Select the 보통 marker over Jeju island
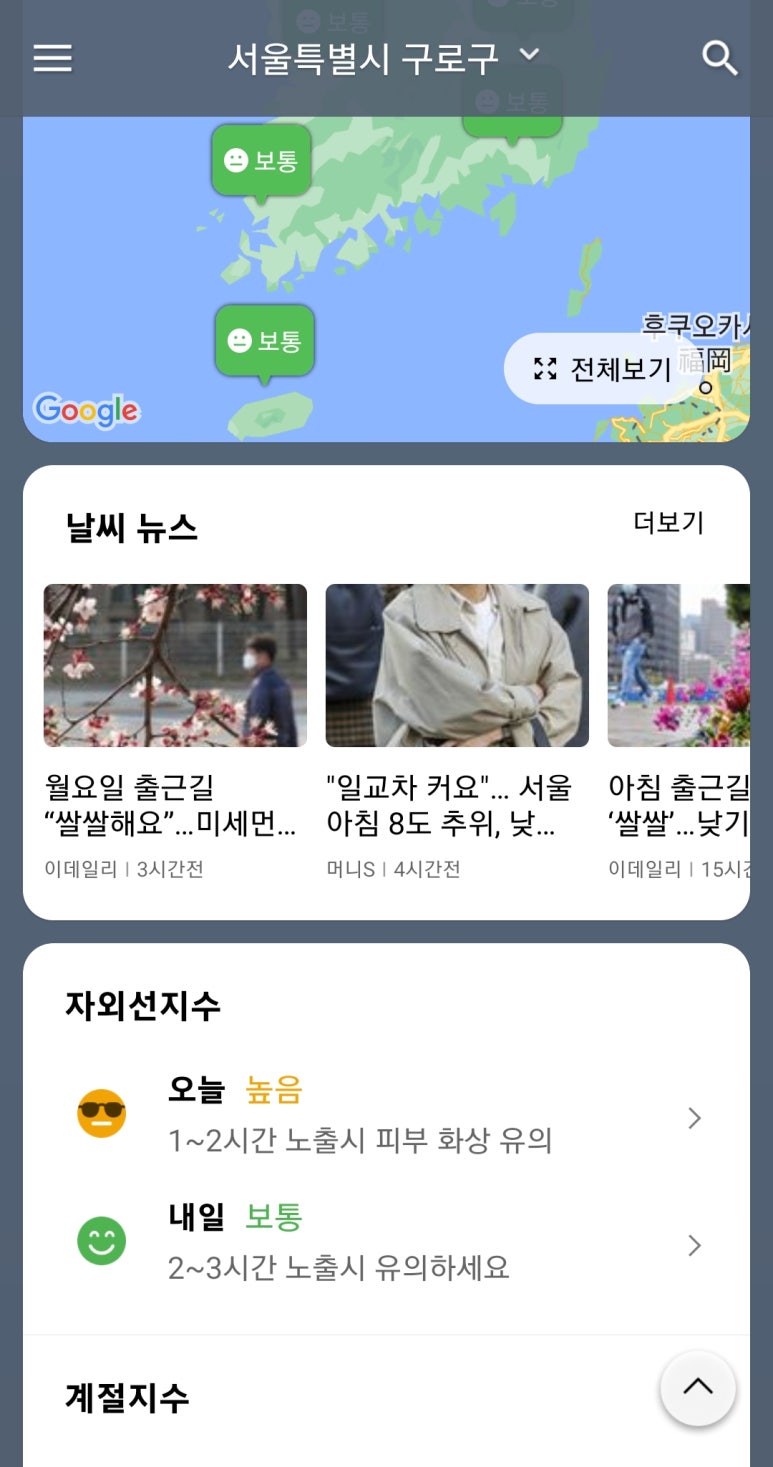The height and width of the screenshot is (1467, 773). [265, 342]
